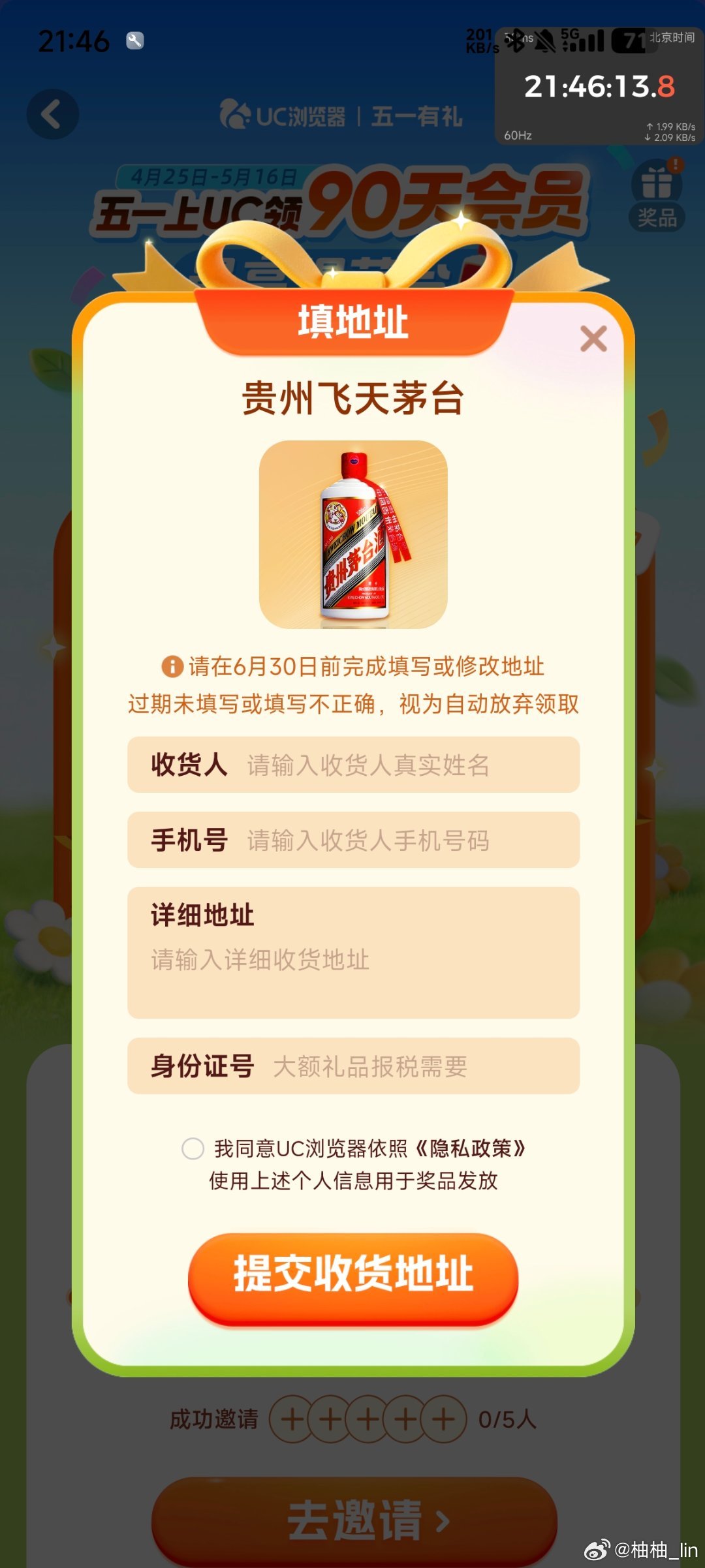Viewport: 705px width, 1568px height.
Task: Select the 身份证号 input field
Action: point(405,1066)
